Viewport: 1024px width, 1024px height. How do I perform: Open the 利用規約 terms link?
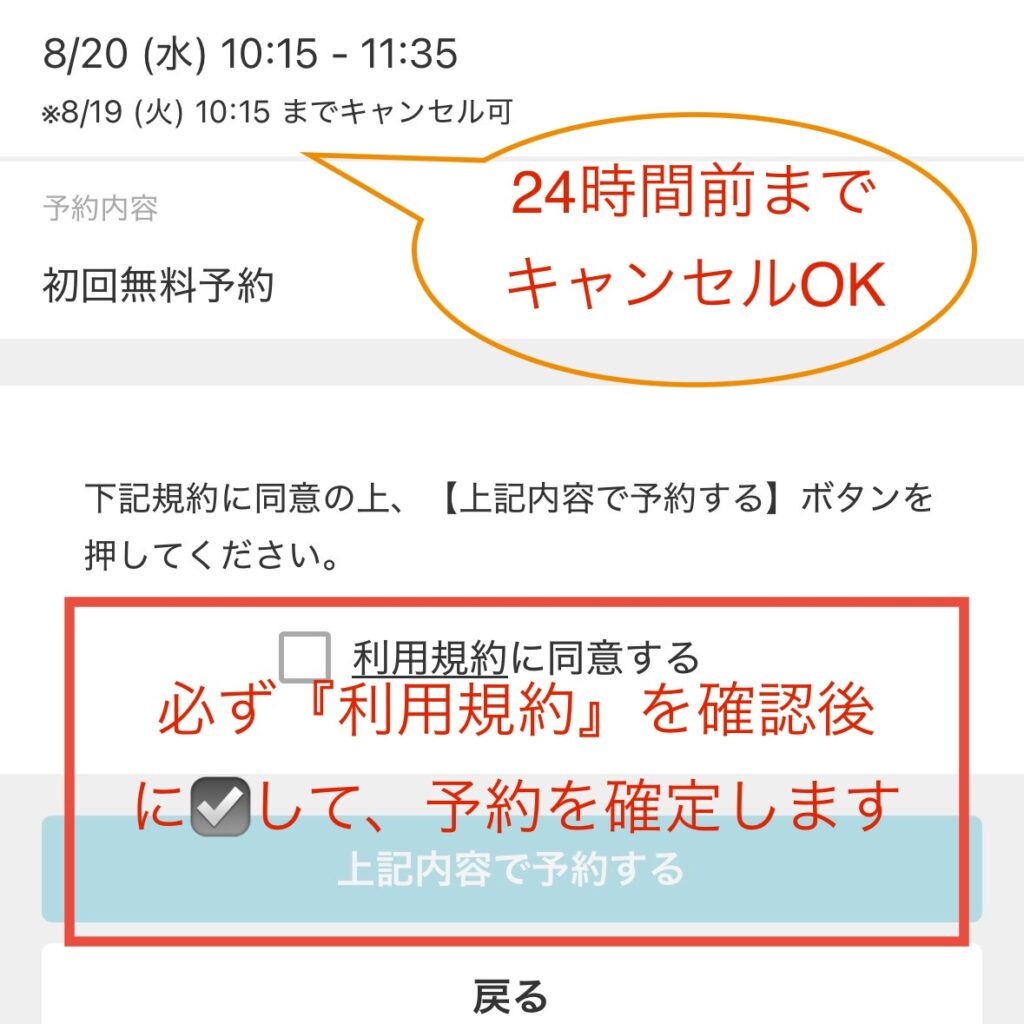tap(429, 659)
